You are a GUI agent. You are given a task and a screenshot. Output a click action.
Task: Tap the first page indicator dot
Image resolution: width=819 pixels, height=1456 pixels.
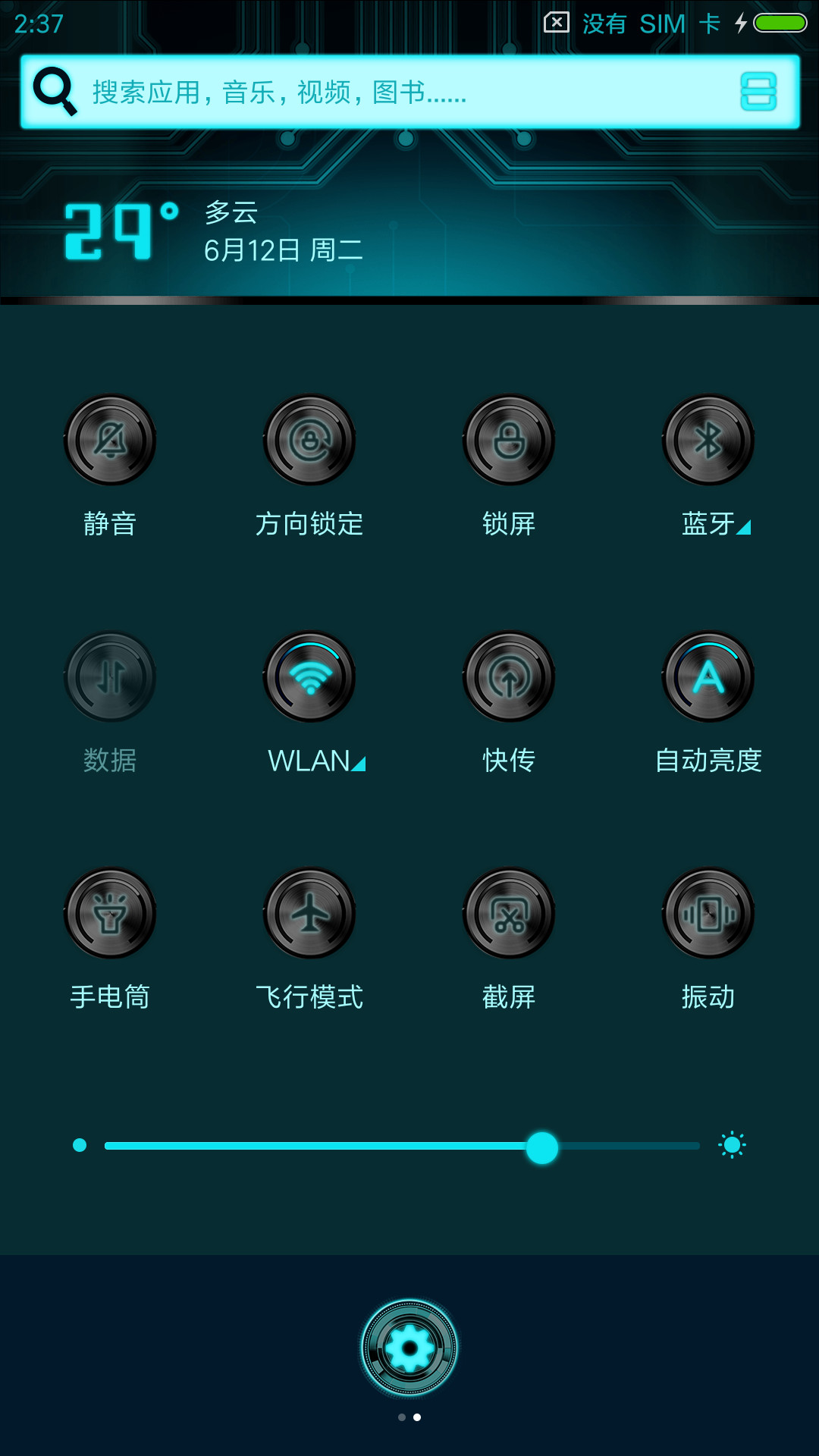402,1417
